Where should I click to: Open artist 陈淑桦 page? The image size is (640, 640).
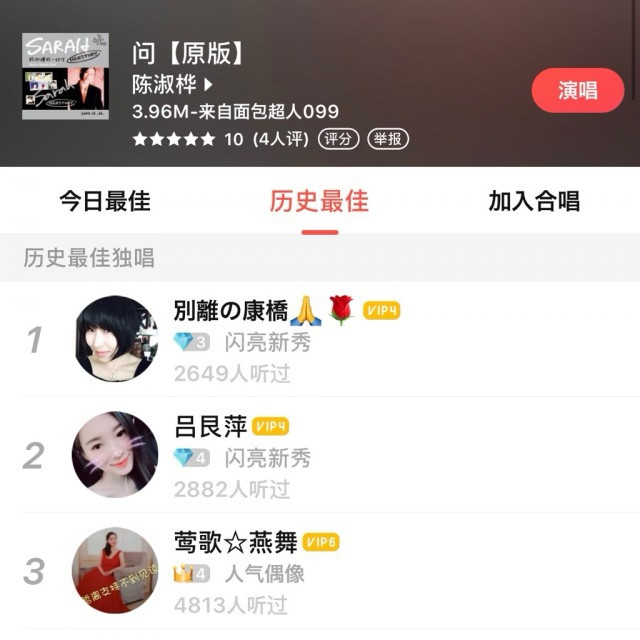[172, 84]
